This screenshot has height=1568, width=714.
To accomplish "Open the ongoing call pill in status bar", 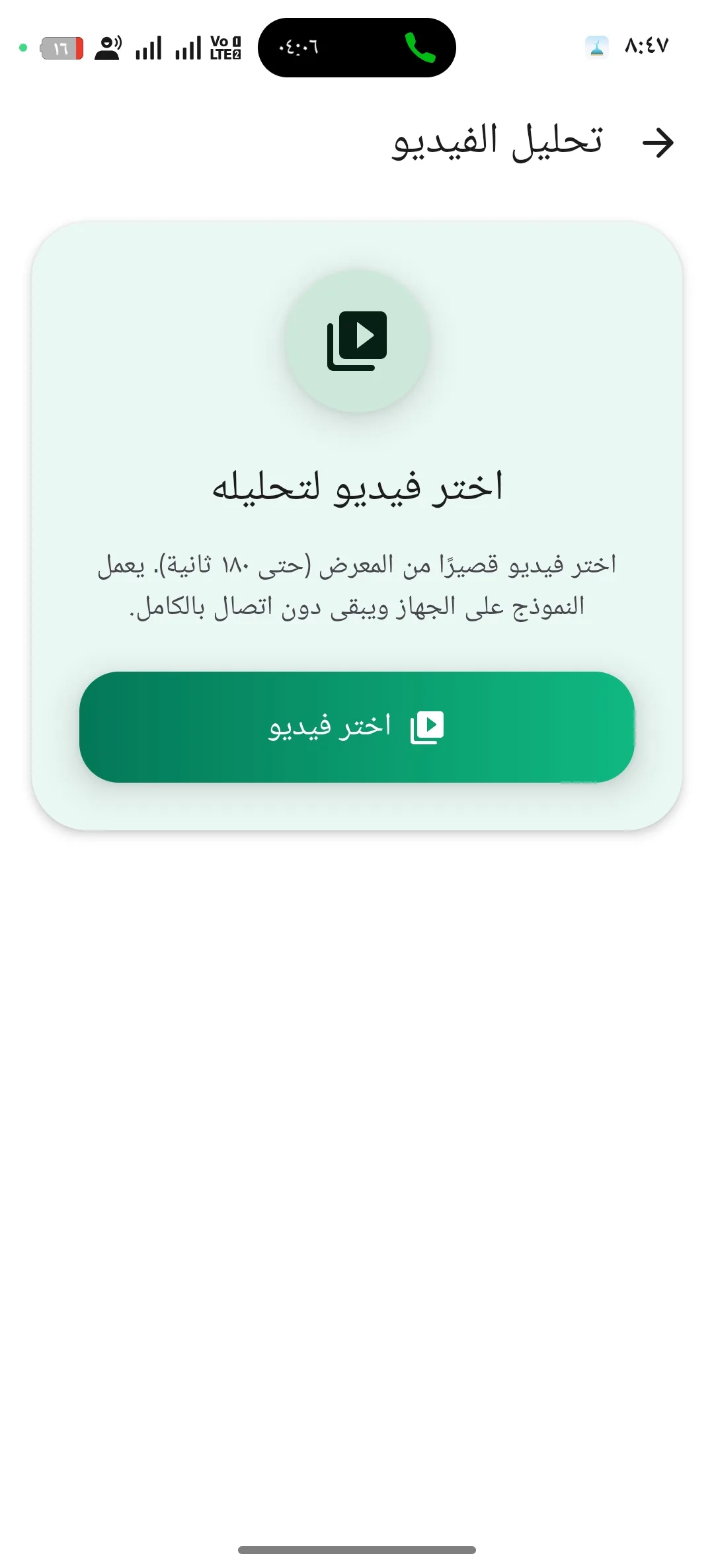I will (357, 48).
